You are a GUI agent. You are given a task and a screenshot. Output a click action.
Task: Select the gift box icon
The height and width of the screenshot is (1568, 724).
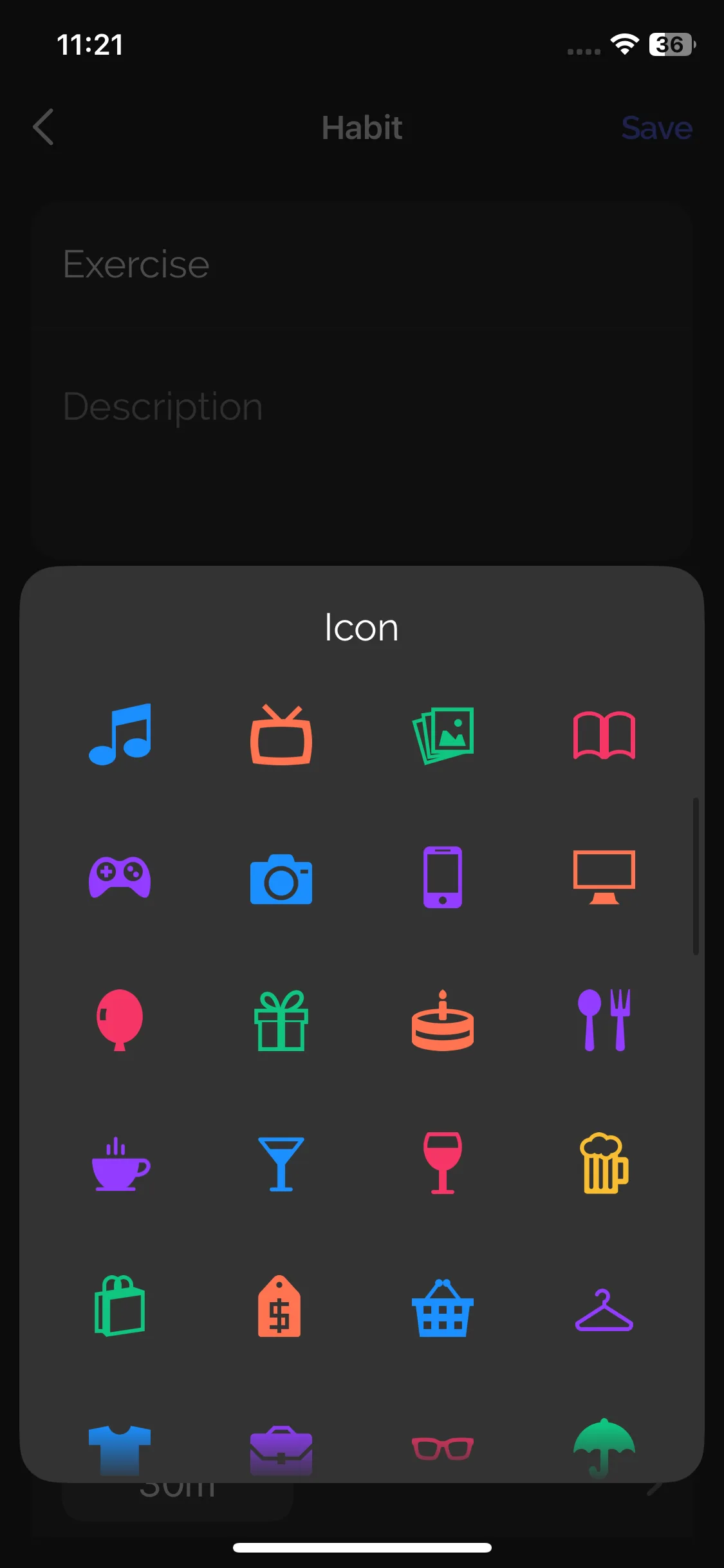point(281,1021)
